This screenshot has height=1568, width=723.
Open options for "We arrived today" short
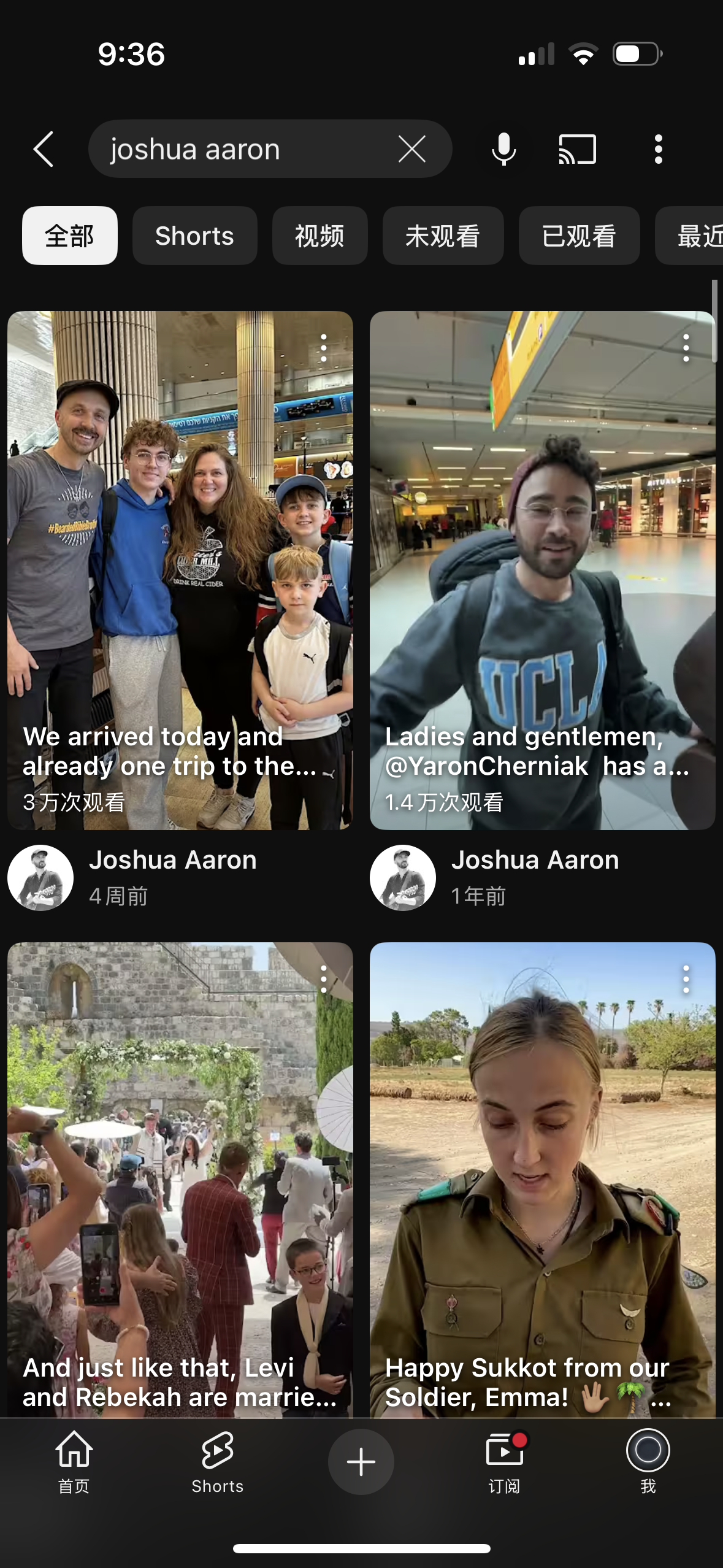coord(324,348)
